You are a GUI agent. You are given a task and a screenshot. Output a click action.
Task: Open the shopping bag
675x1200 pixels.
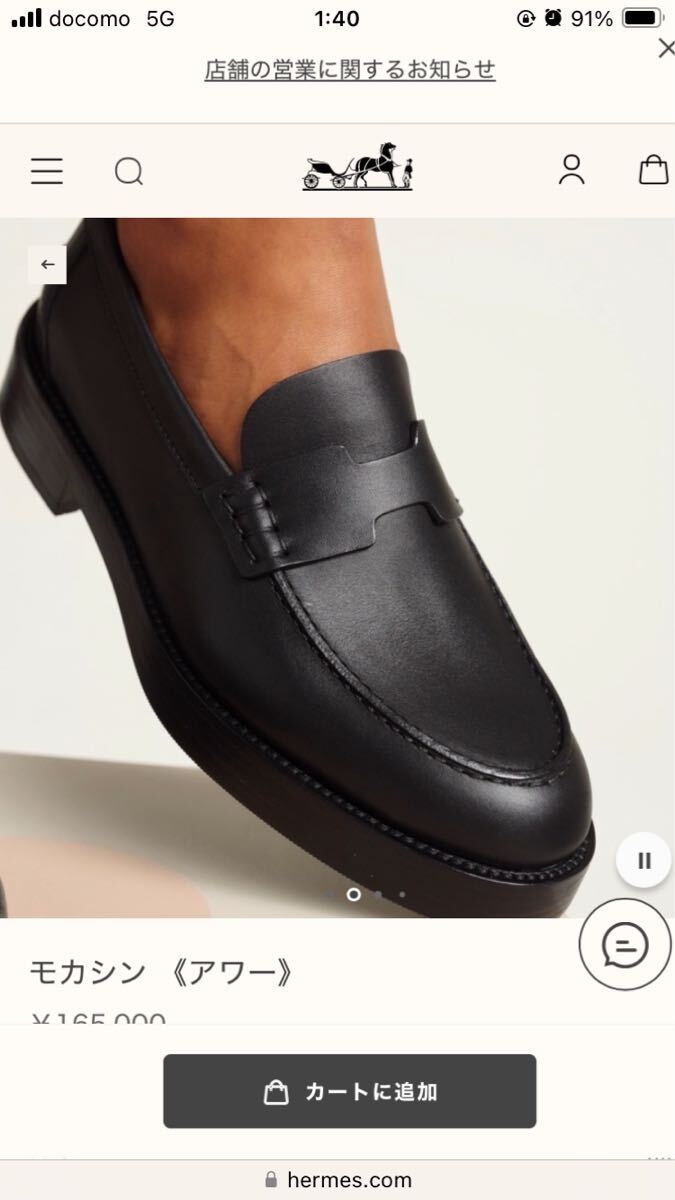click(653, 169)
